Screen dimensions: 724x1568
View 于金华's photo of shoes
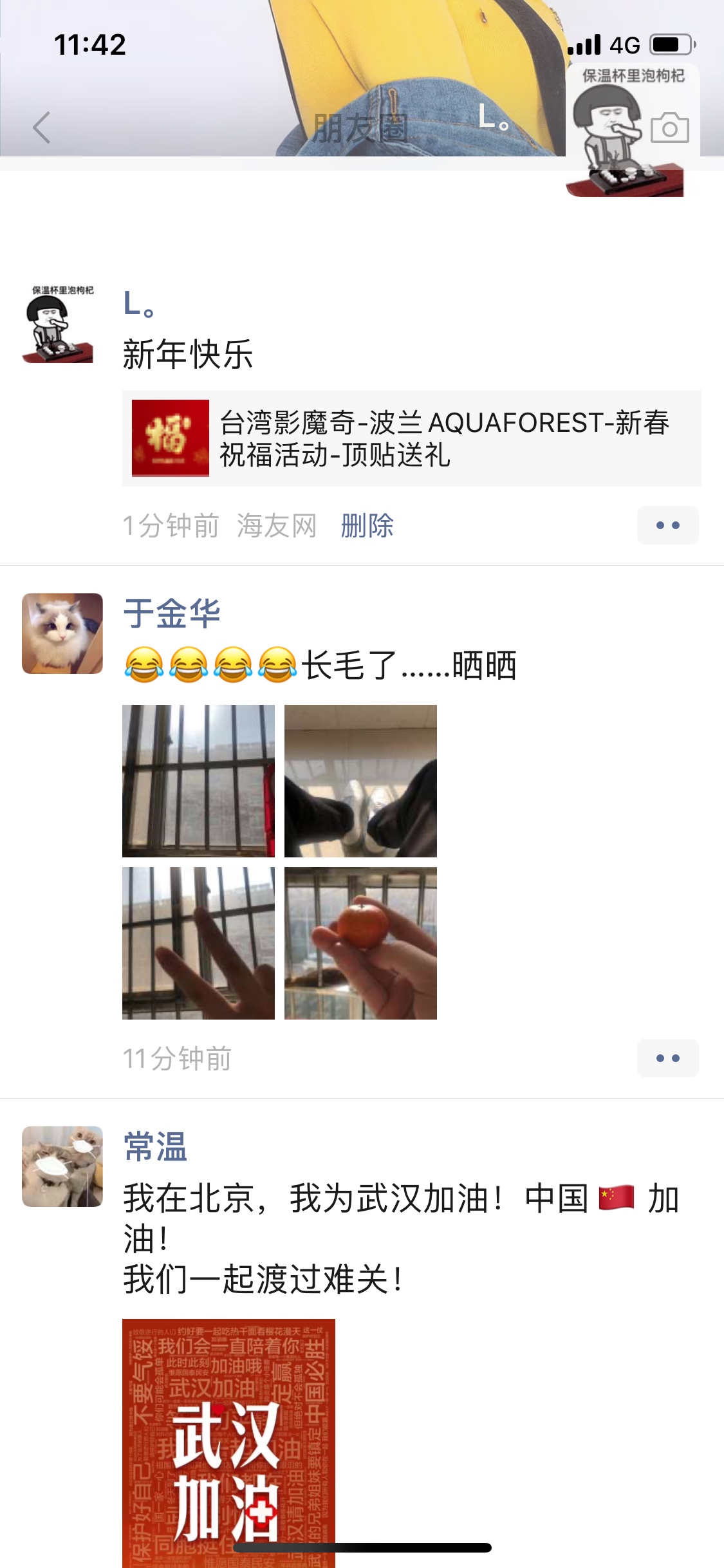coord(360,781)
